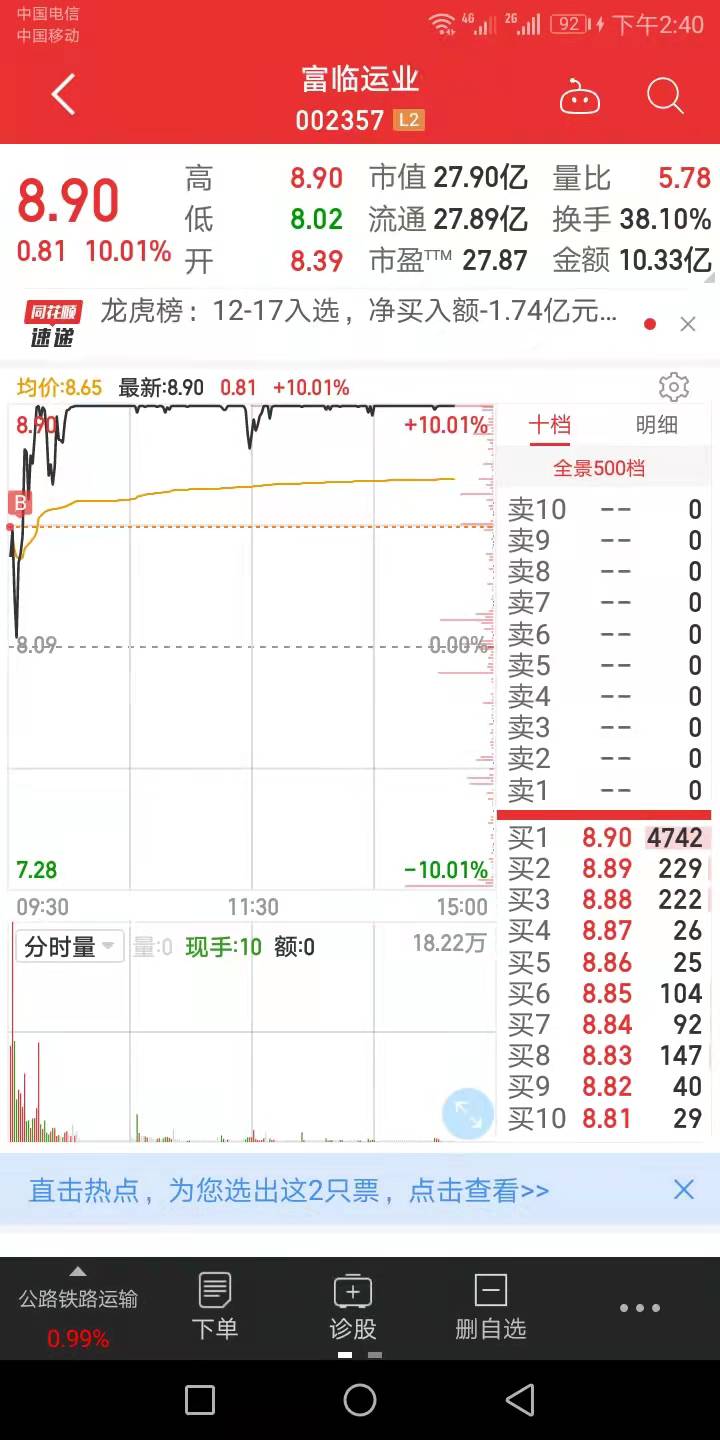This screenshot has height=1440, width=720.
Task: Expand the chart to fullscreen
Action: pos(467,1113)
